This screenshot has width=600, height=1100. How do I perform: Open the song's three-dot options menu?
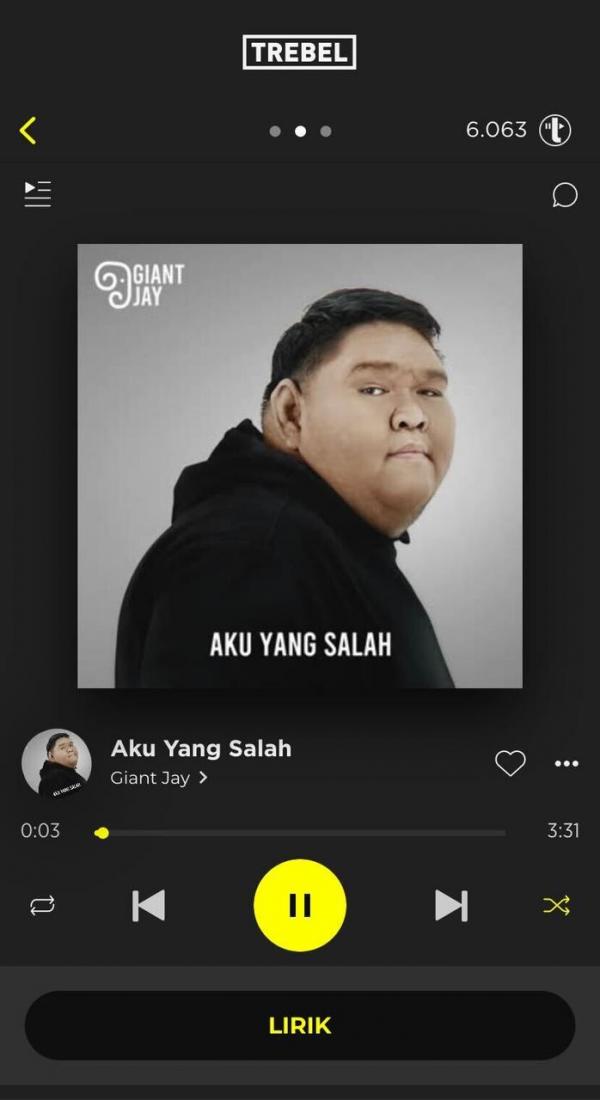click(566, 763)
